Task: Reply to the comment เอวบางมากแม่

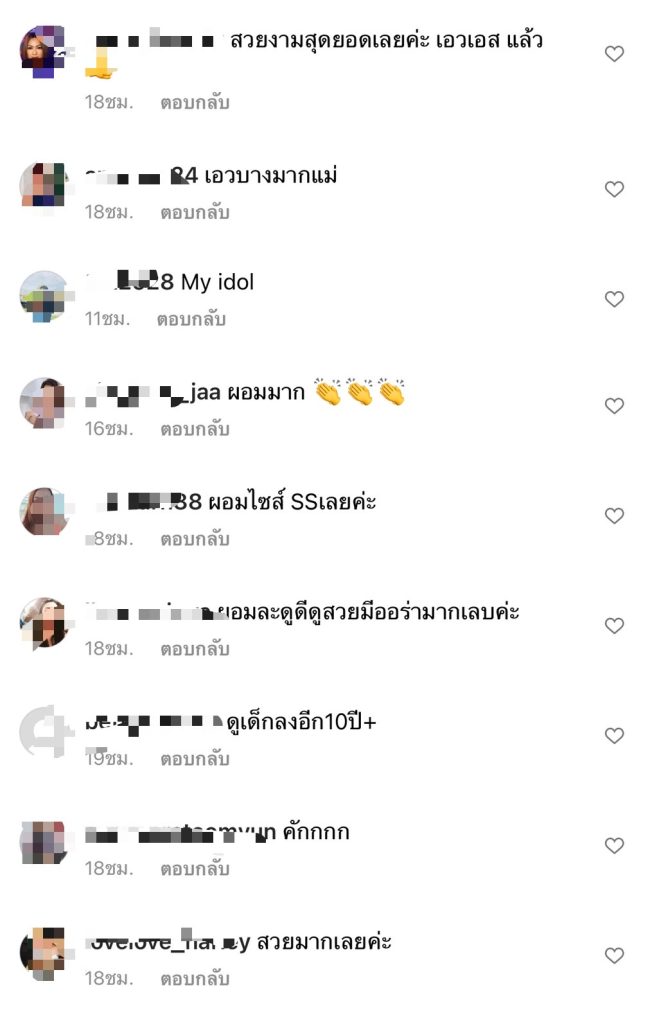Action: [195, 212]
